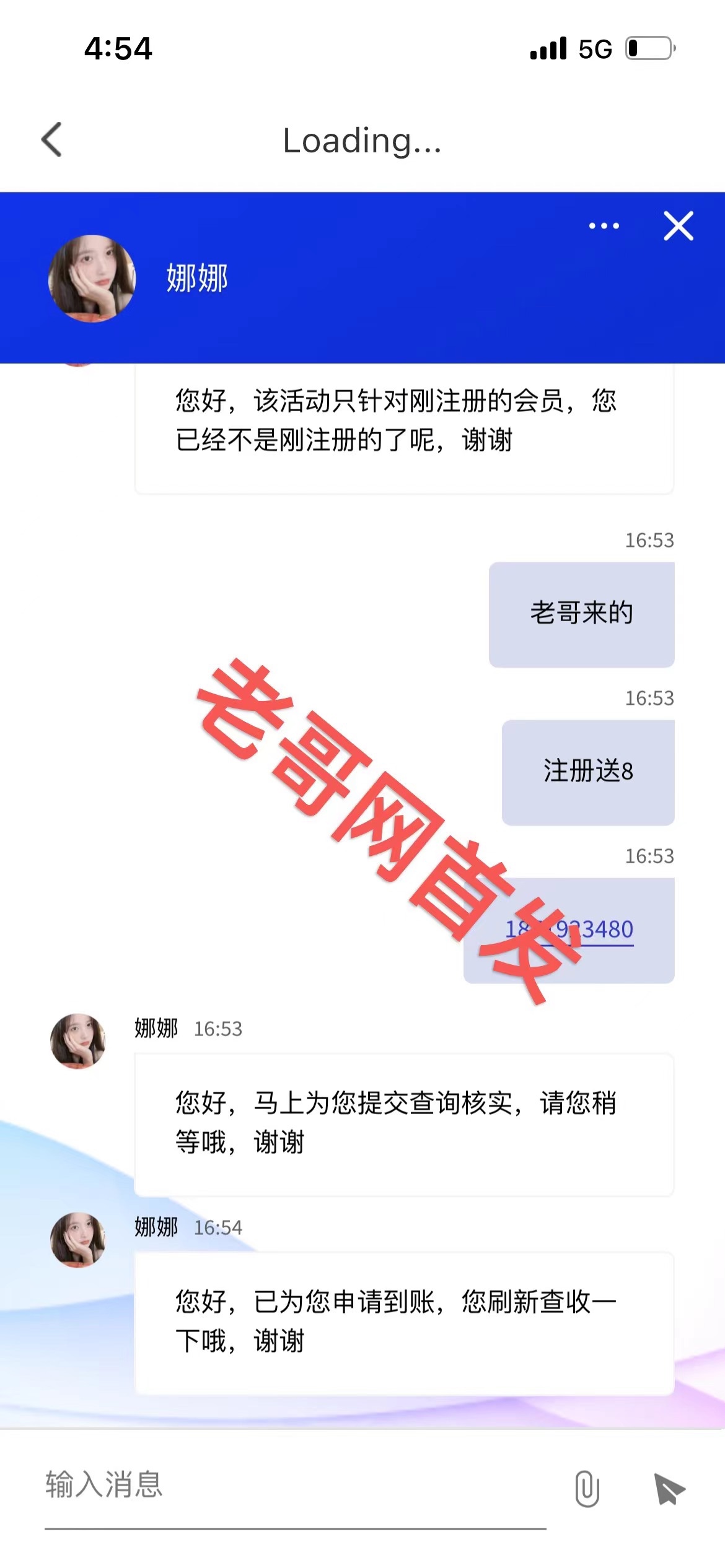The height and width of the screenshot is (1568, 725).
Task: Open the three-dot options menu
Action: click(604, 226)
